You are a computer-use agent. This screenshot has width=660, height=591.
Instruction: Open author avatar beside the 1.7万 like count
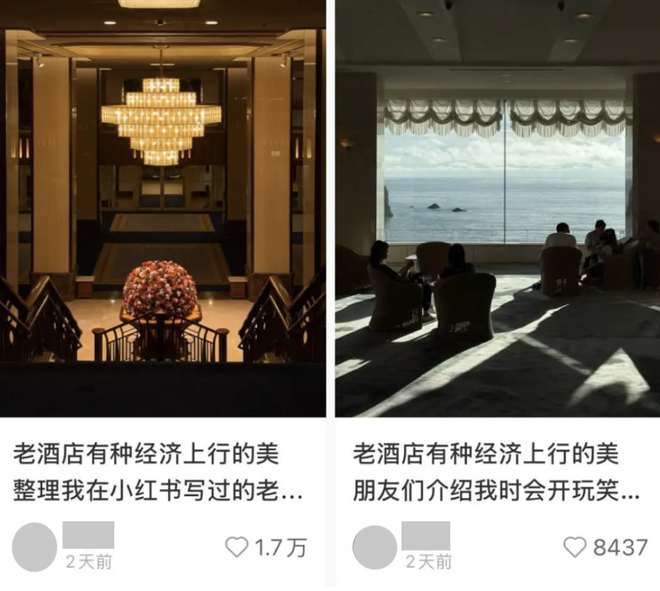(x=34, y=547)
